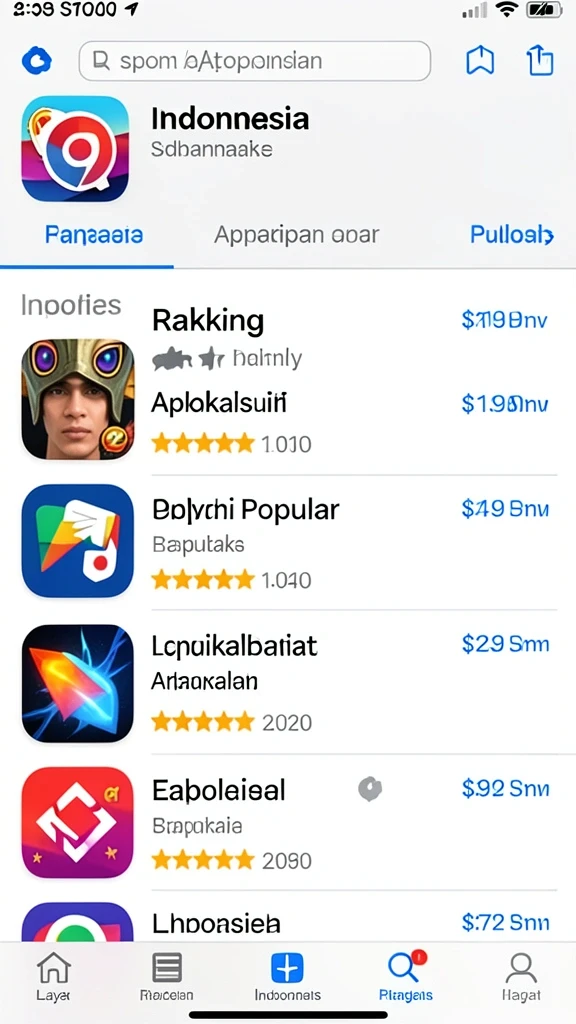Screen dimensions: 576x1024
Task: Tap the search field at the top
Action: pos(255,61)
